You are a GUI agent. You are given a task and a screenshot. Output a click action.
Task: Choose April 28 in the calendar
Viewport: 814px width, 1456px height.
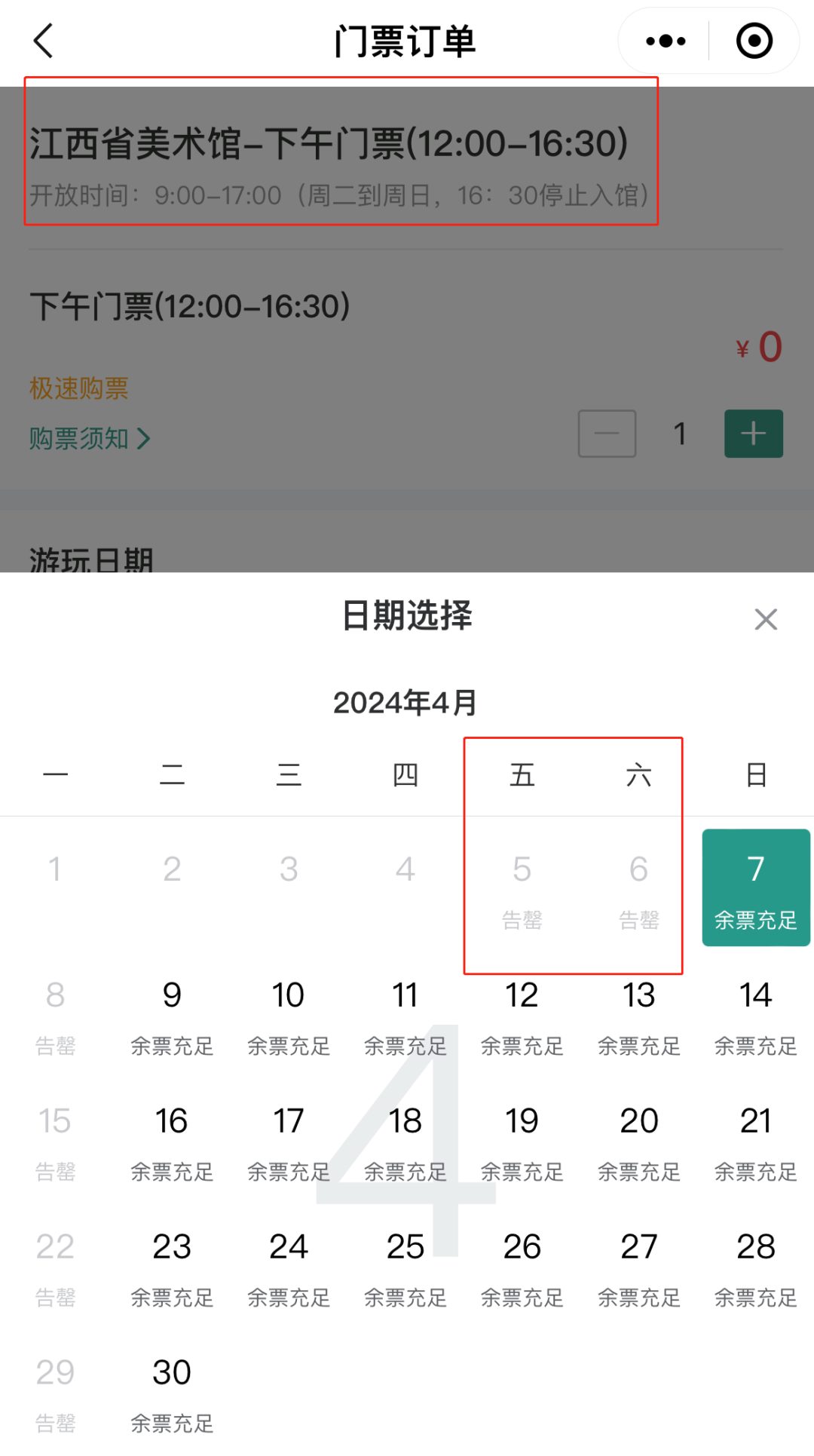tap(755, 1266)
